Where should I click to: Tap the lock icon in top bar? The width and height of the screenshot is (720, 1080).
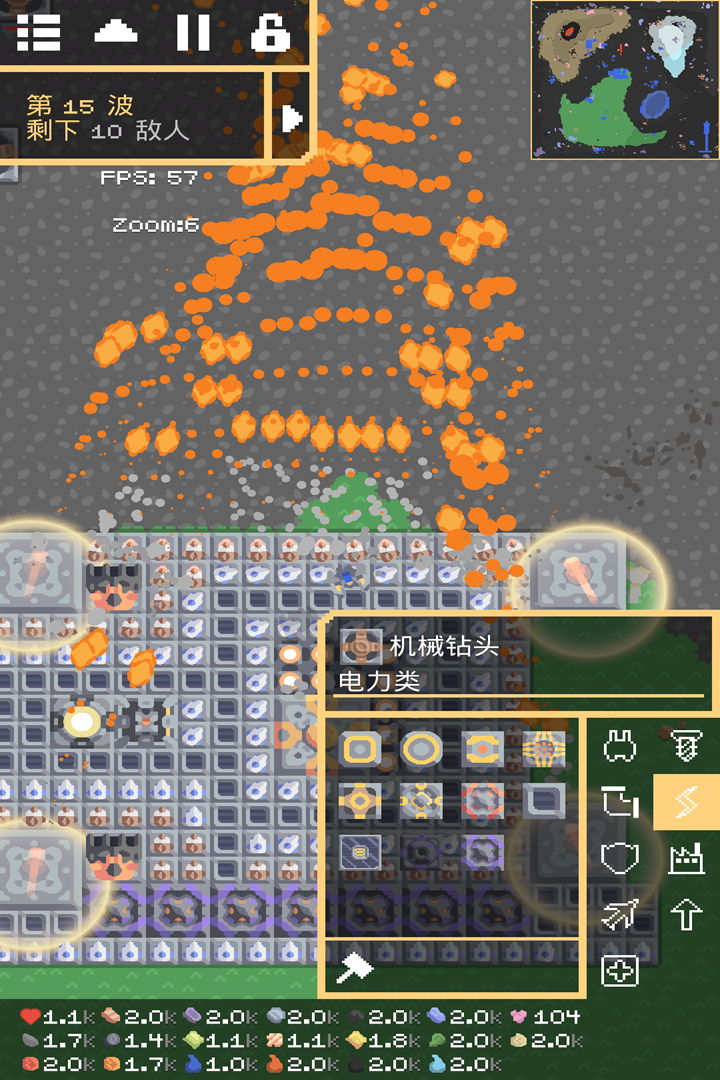tap(270, 32)
